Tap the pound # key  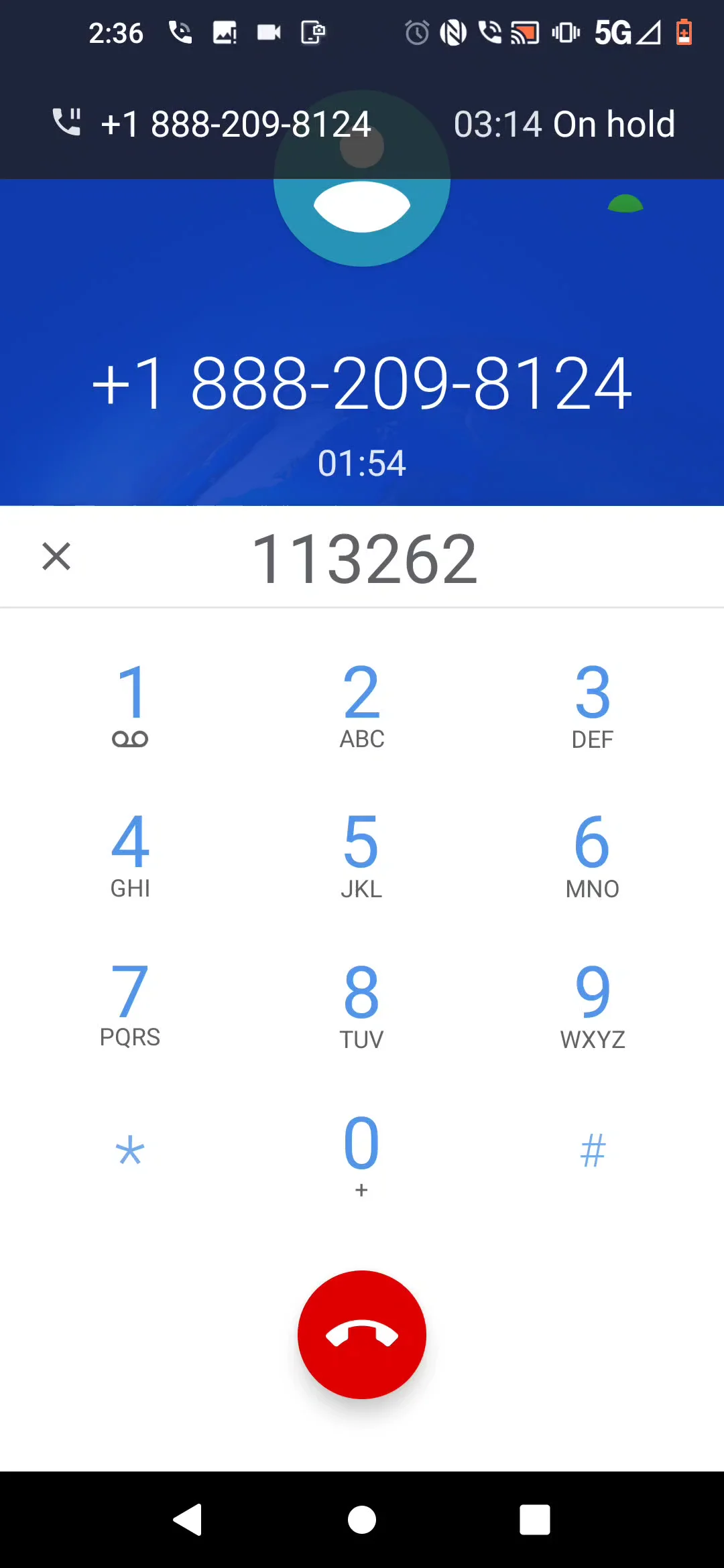pos(593,1151)
